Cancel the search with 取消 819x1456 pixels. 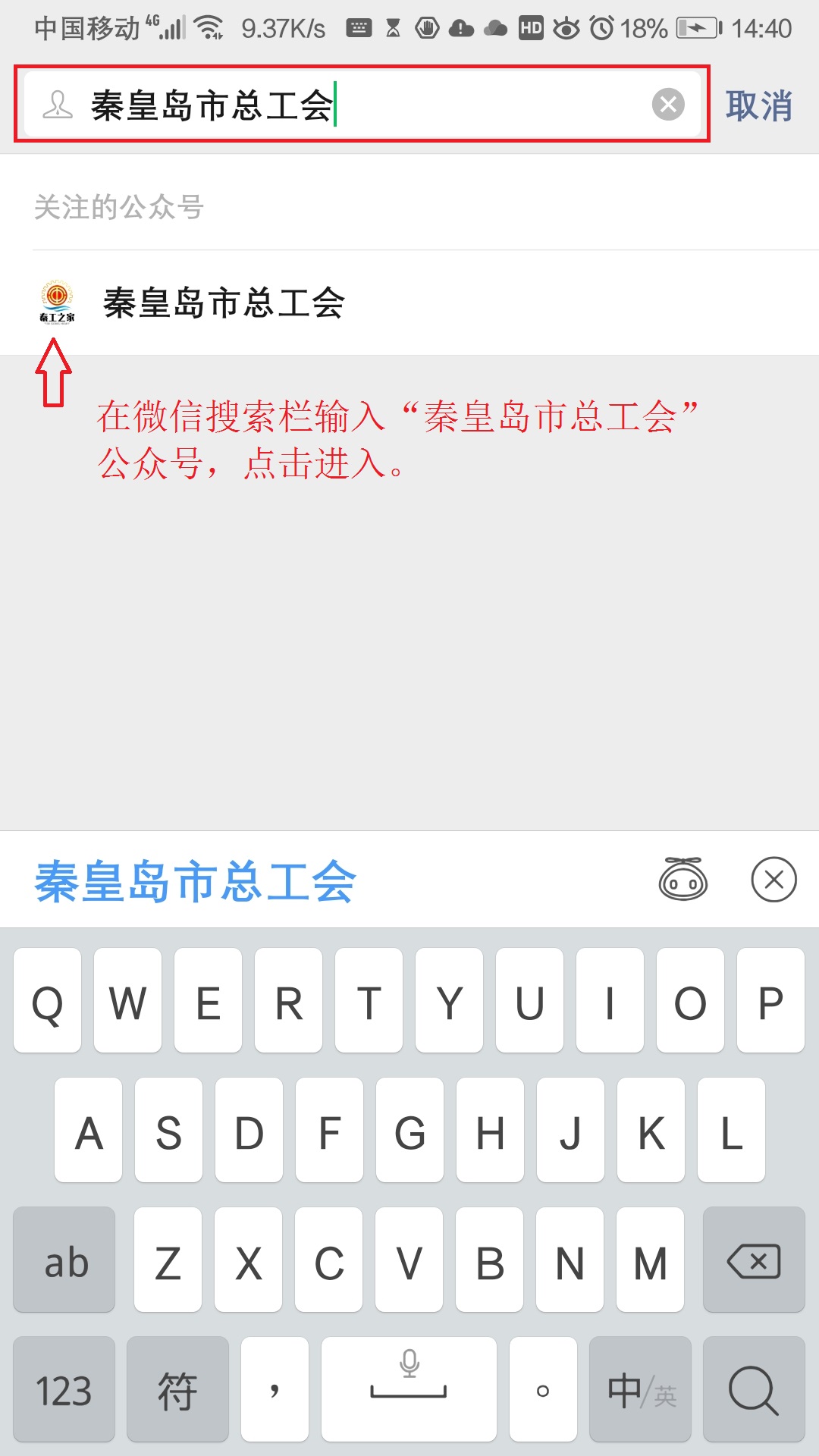point(758,106)
